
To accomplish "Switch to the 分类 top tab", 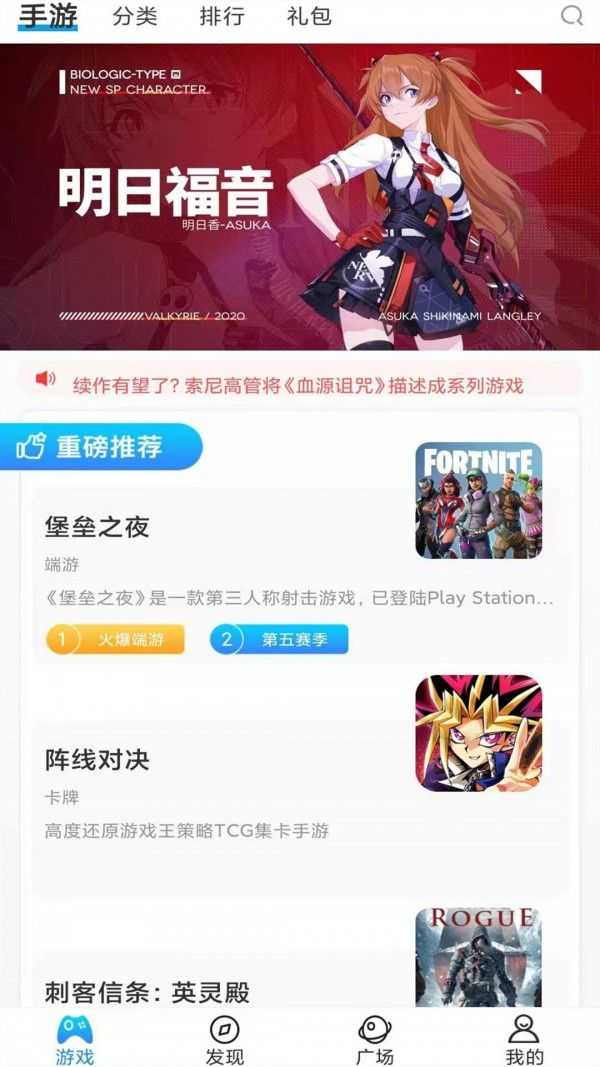I will click(135, 16).
